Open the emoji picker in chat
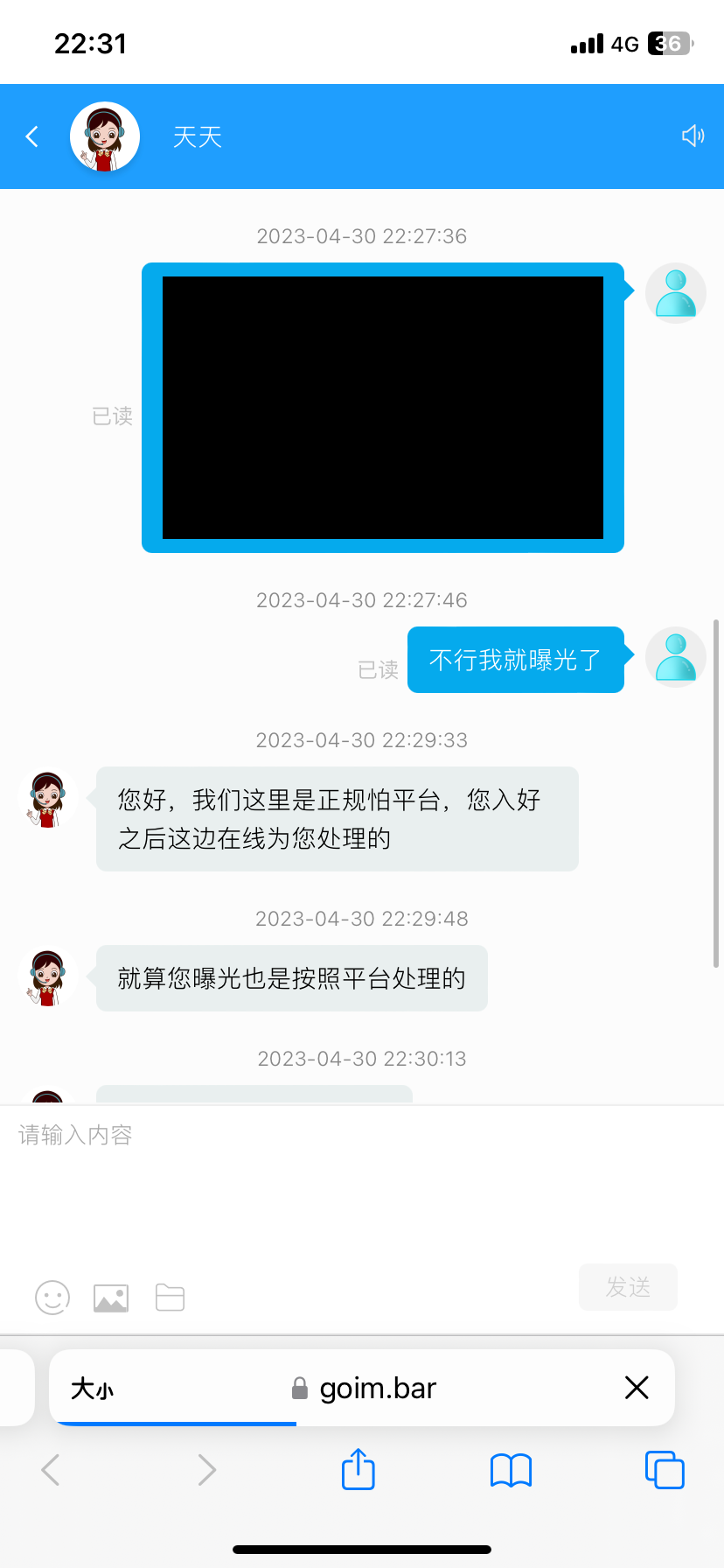The image size is (724, 1568). click(x=52, y=1297)
